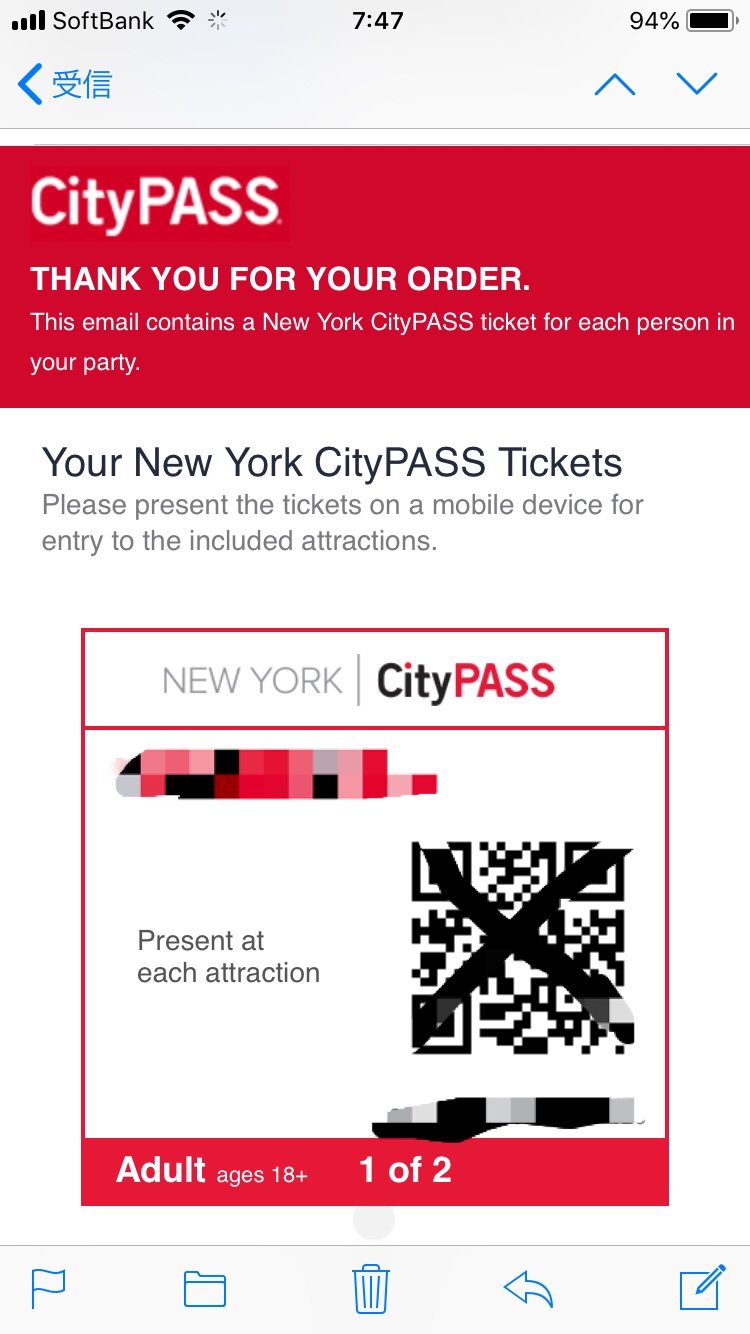The width and height of the screenshot is (750, 1334).
Task: Jump to the previous email with the up arrow
Action: [x=615, y=85]
